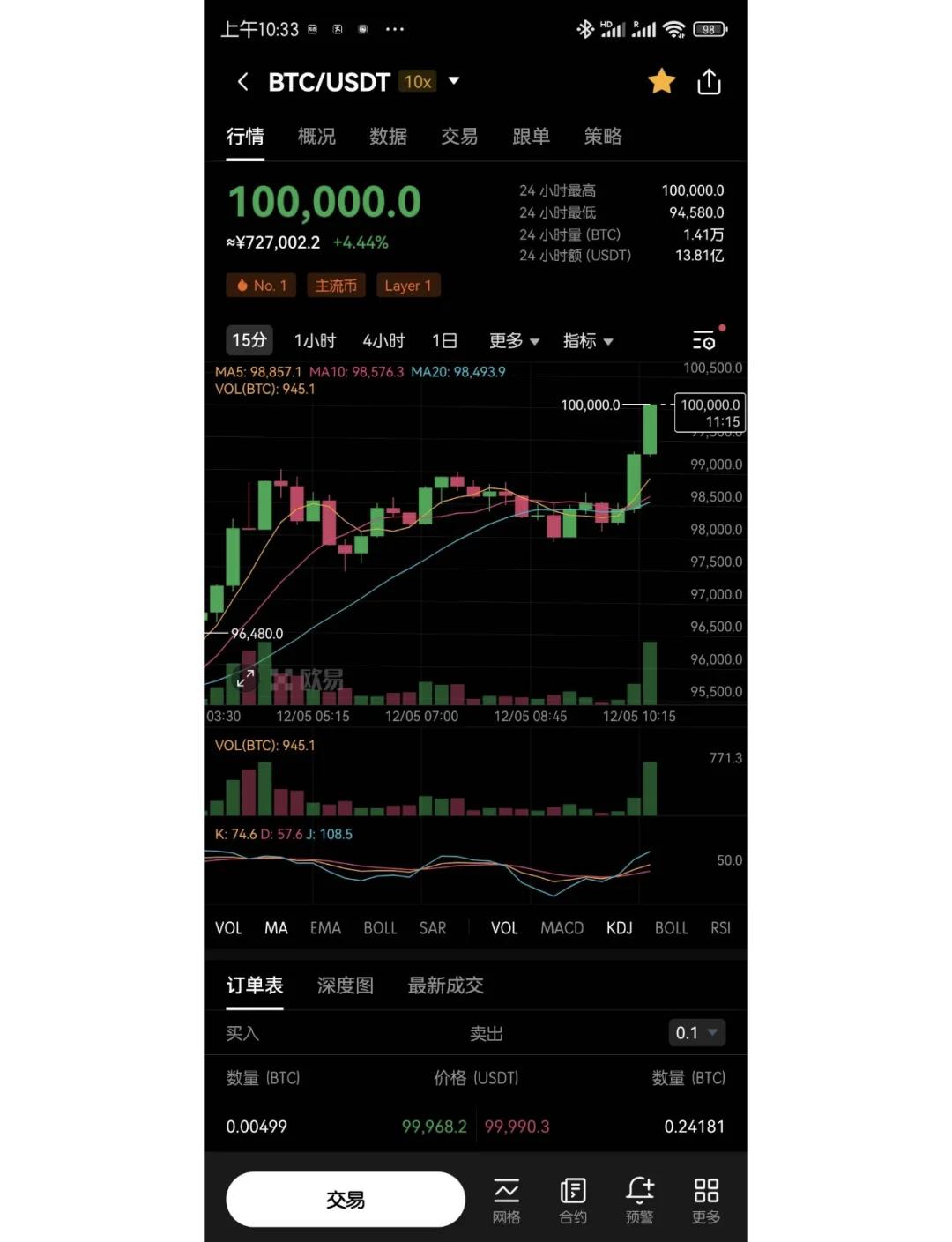Tap the 合约 (contract) icon
The width and height of the screenshot is (952, 1242).
[573, 1199]
